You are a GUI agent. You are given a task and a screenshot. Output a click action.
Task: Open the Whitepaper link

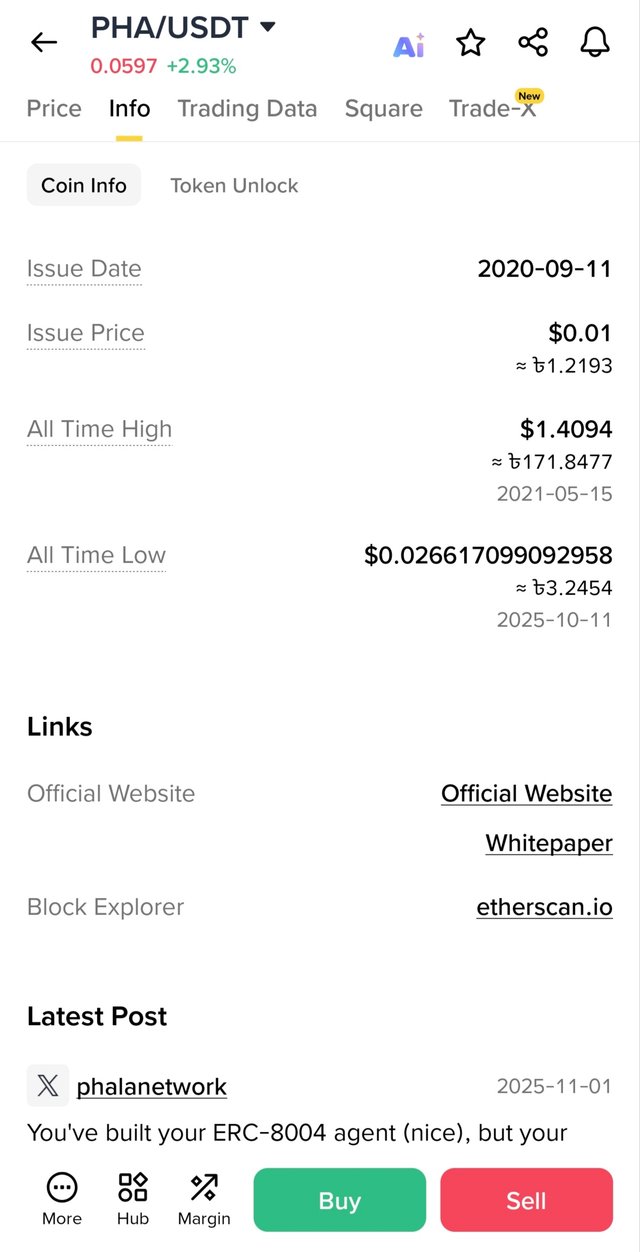click(x=549, y=844)
